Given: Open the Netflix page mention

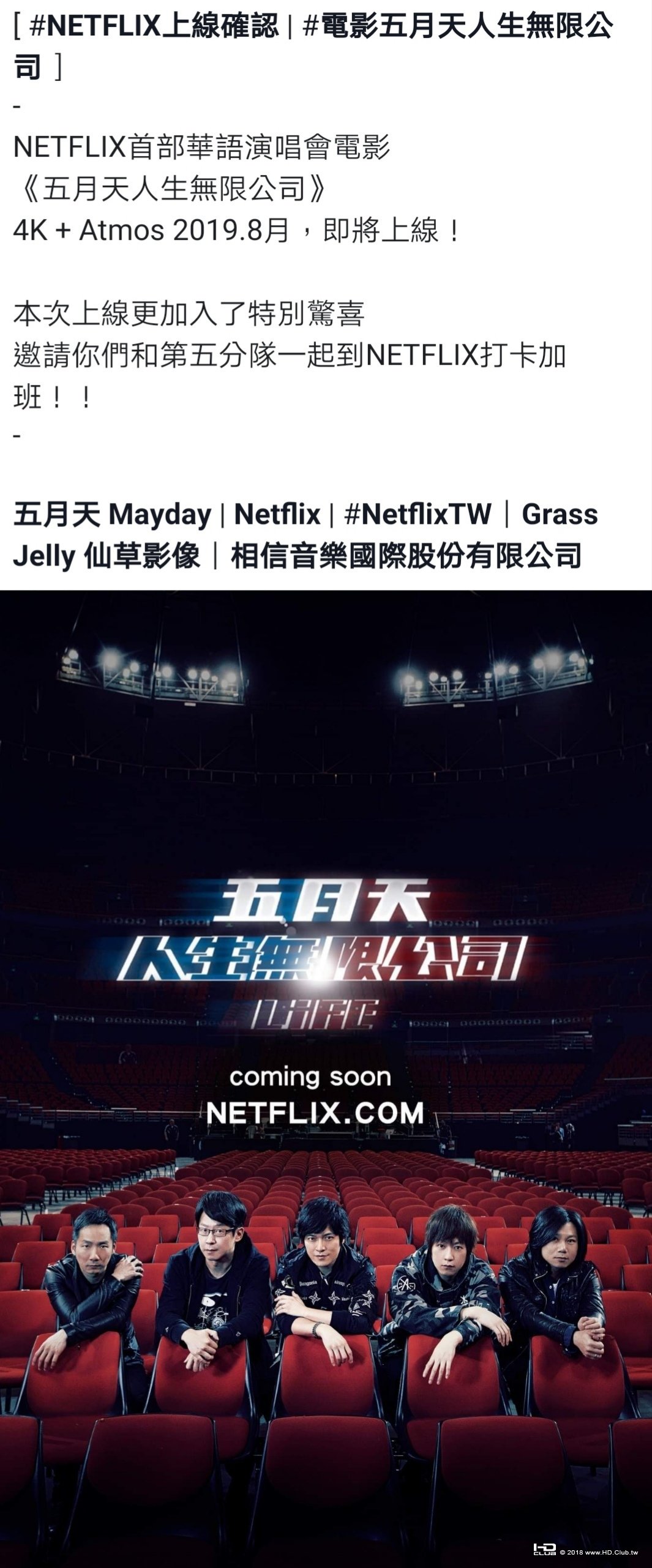Looking at the screenshot, I should [x=277, y=514].
